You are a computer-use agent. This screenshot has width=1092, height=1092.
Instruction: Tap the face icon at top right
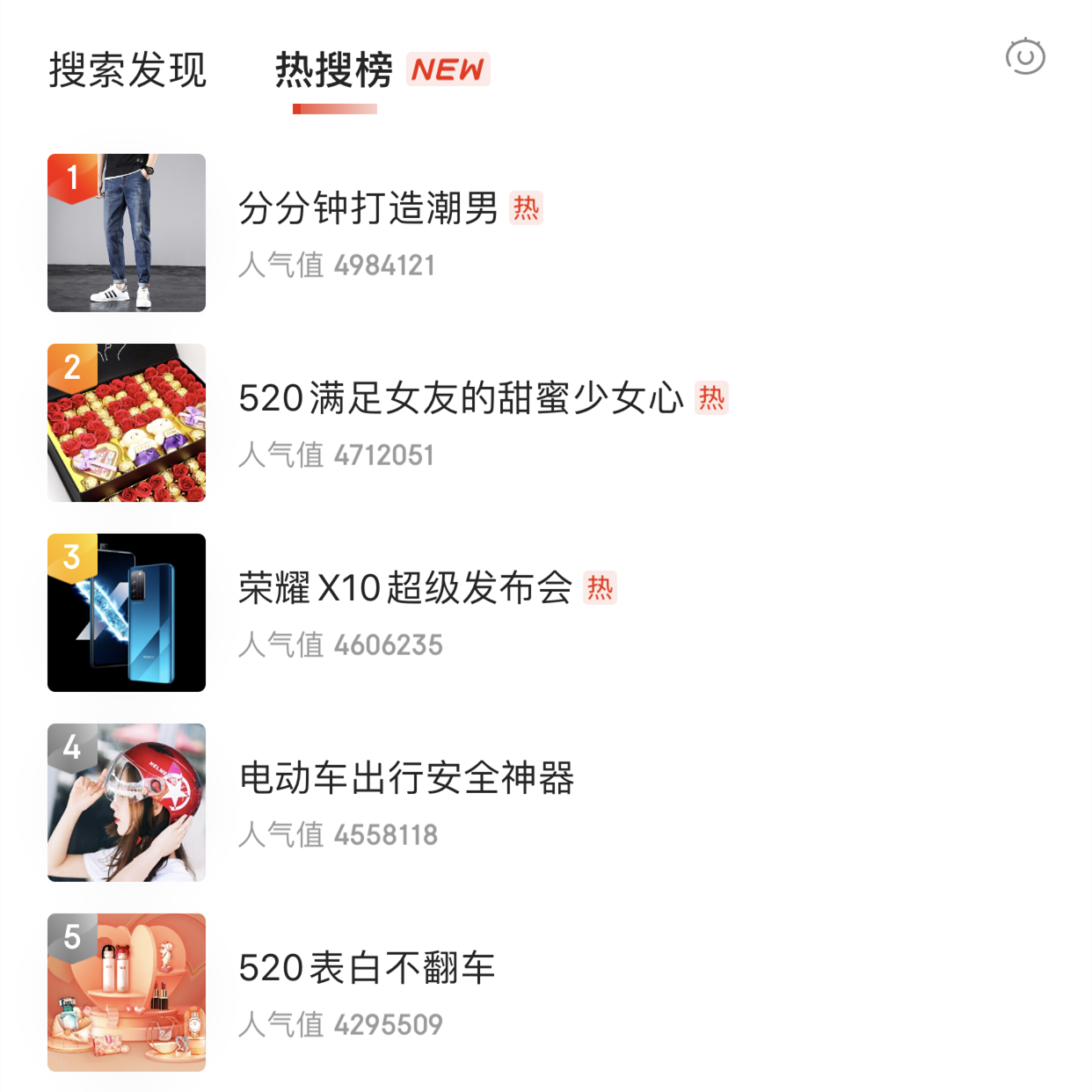tap(1024, 57)
